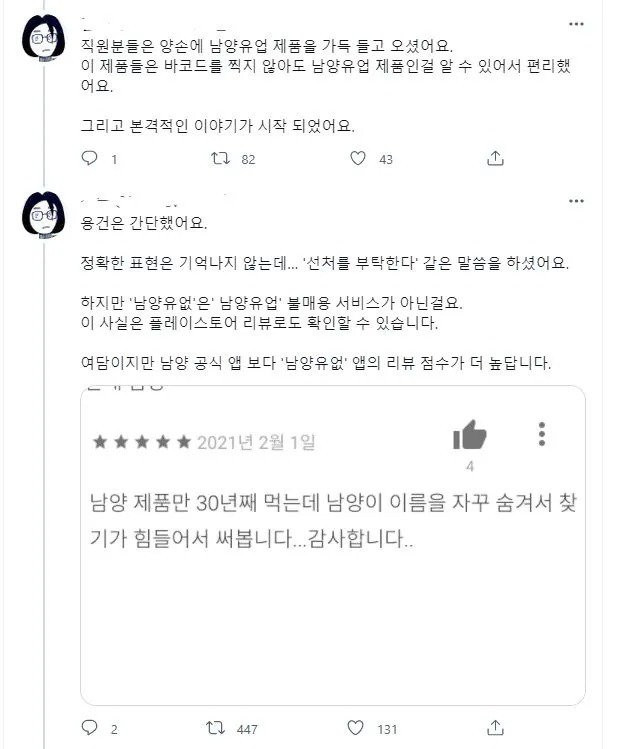Open profile avatar of the second tweet

pyautogui.click(x=43, y=214)
